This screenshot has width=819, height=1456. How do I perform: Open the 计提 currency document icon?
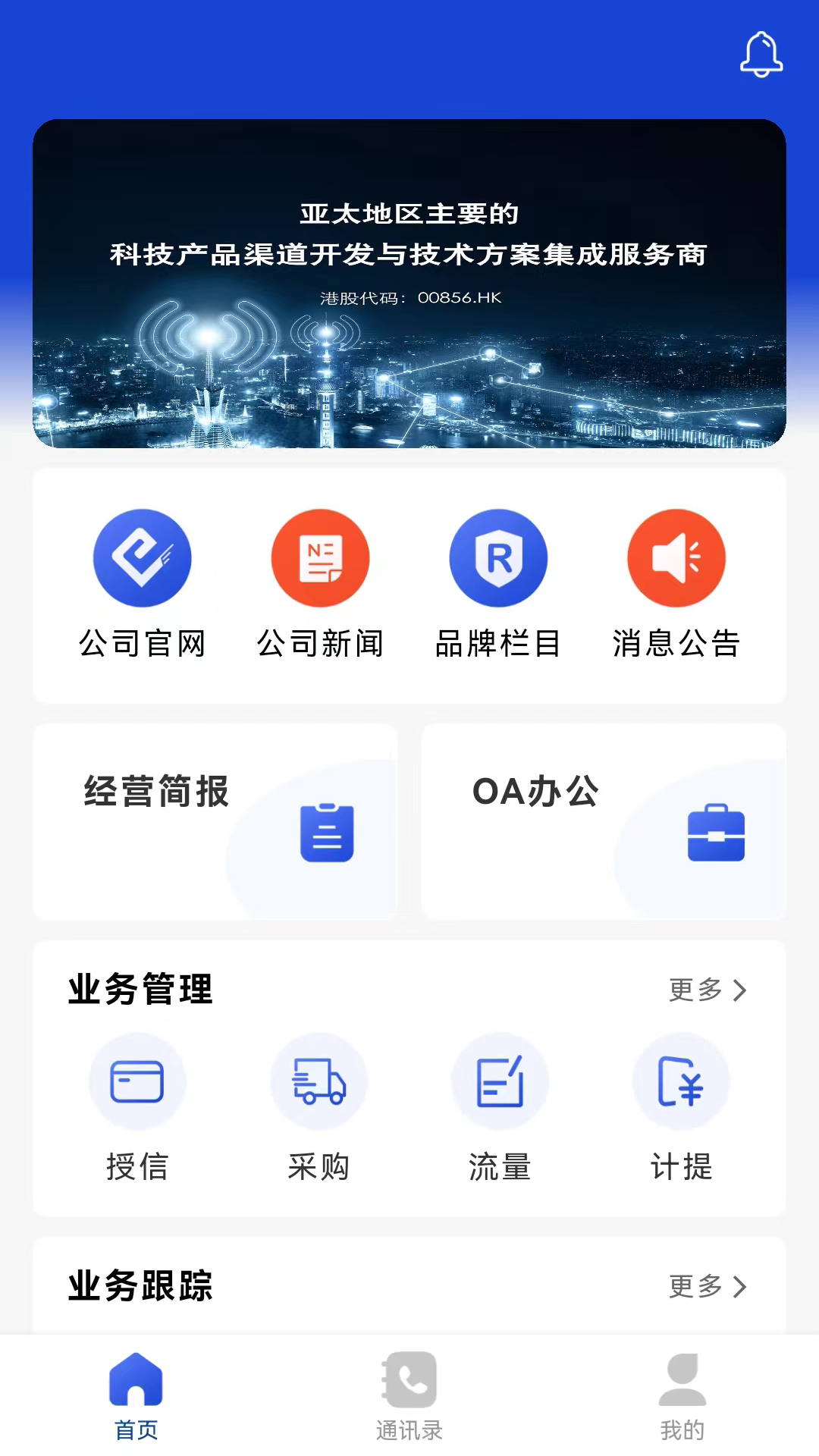(x=680, y=1081)
